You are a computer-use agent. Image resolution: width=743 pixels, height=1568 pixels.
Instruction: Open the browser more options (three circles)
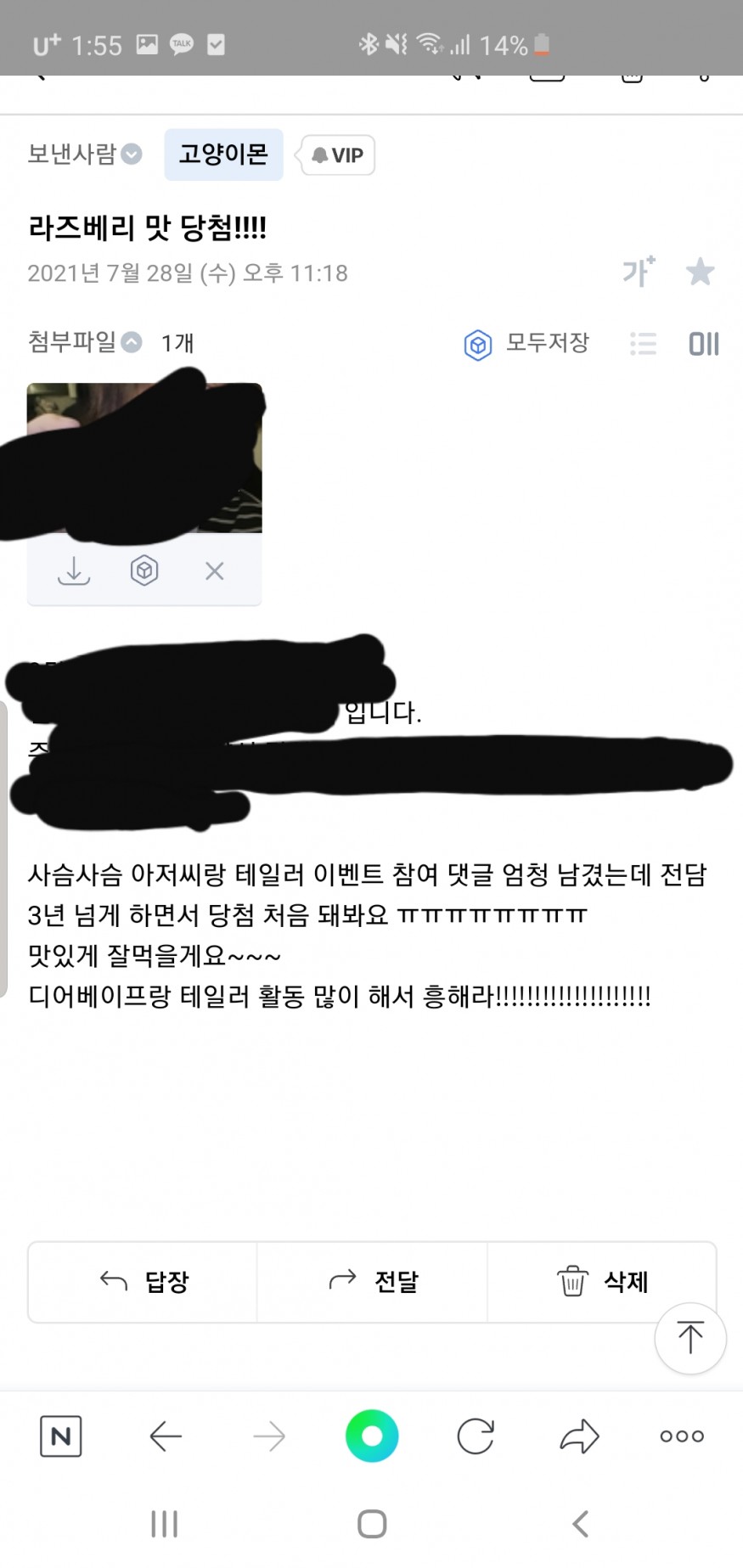pyautogui.click(x=682, y=1436)
